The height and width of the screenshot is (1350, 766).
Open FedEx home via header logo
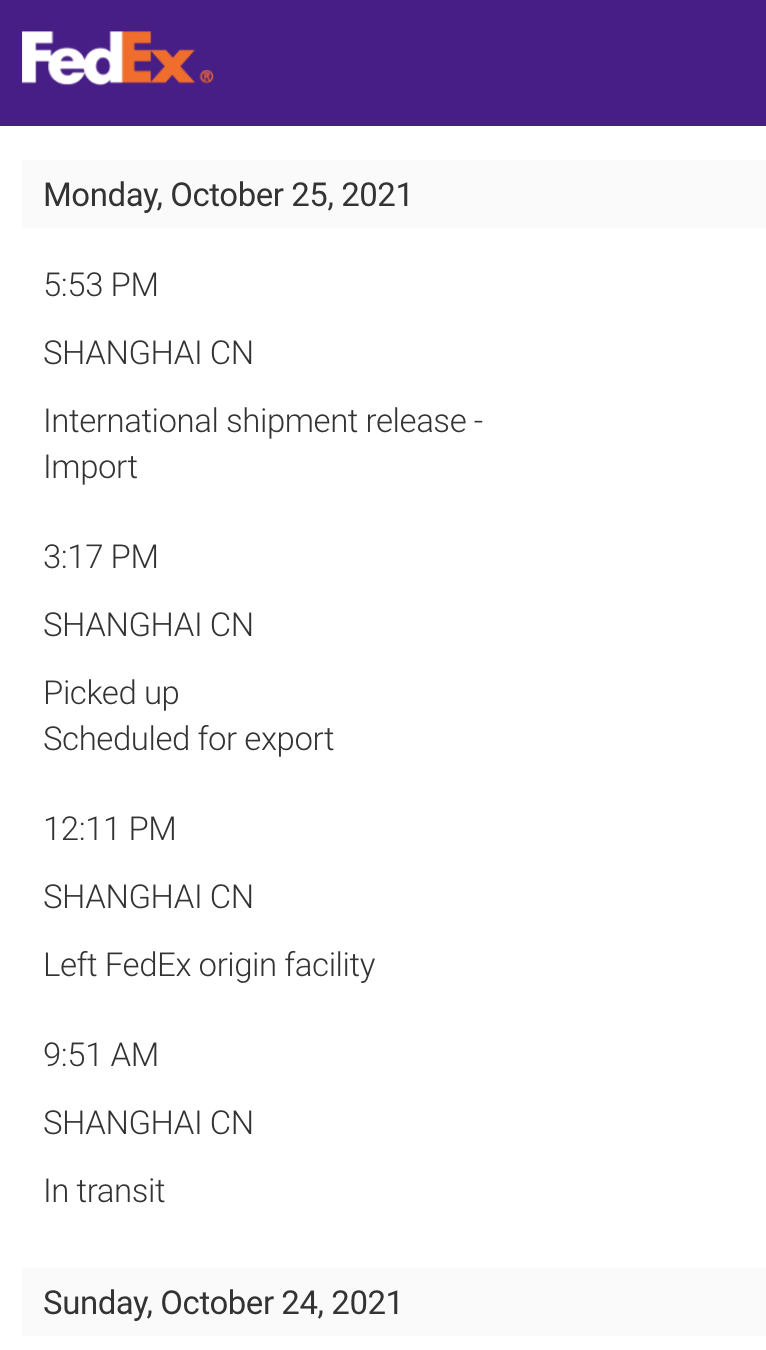[117, 58]
